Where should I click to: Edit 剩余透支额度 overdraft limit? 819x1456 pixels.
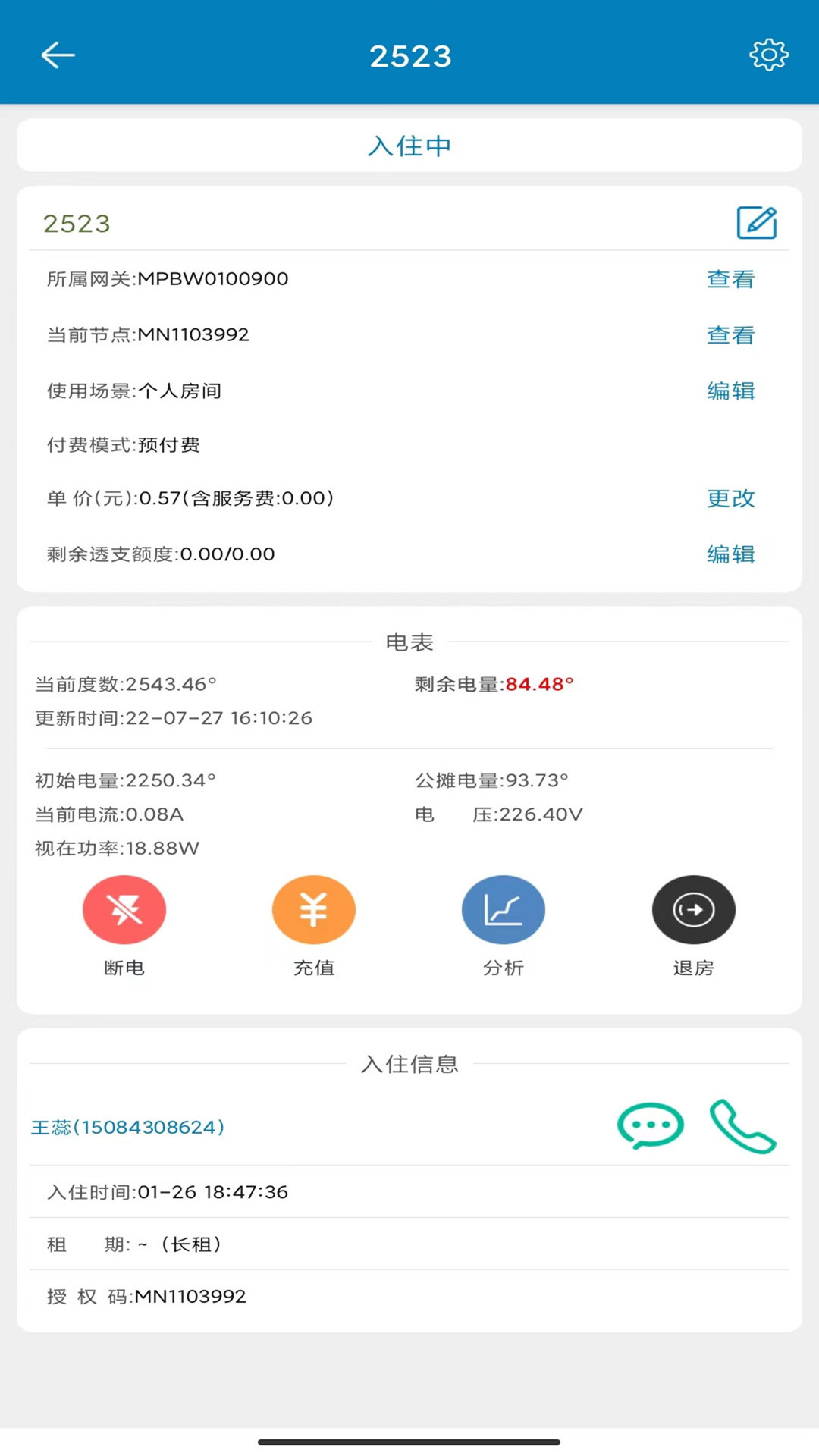tap(730, 554)
